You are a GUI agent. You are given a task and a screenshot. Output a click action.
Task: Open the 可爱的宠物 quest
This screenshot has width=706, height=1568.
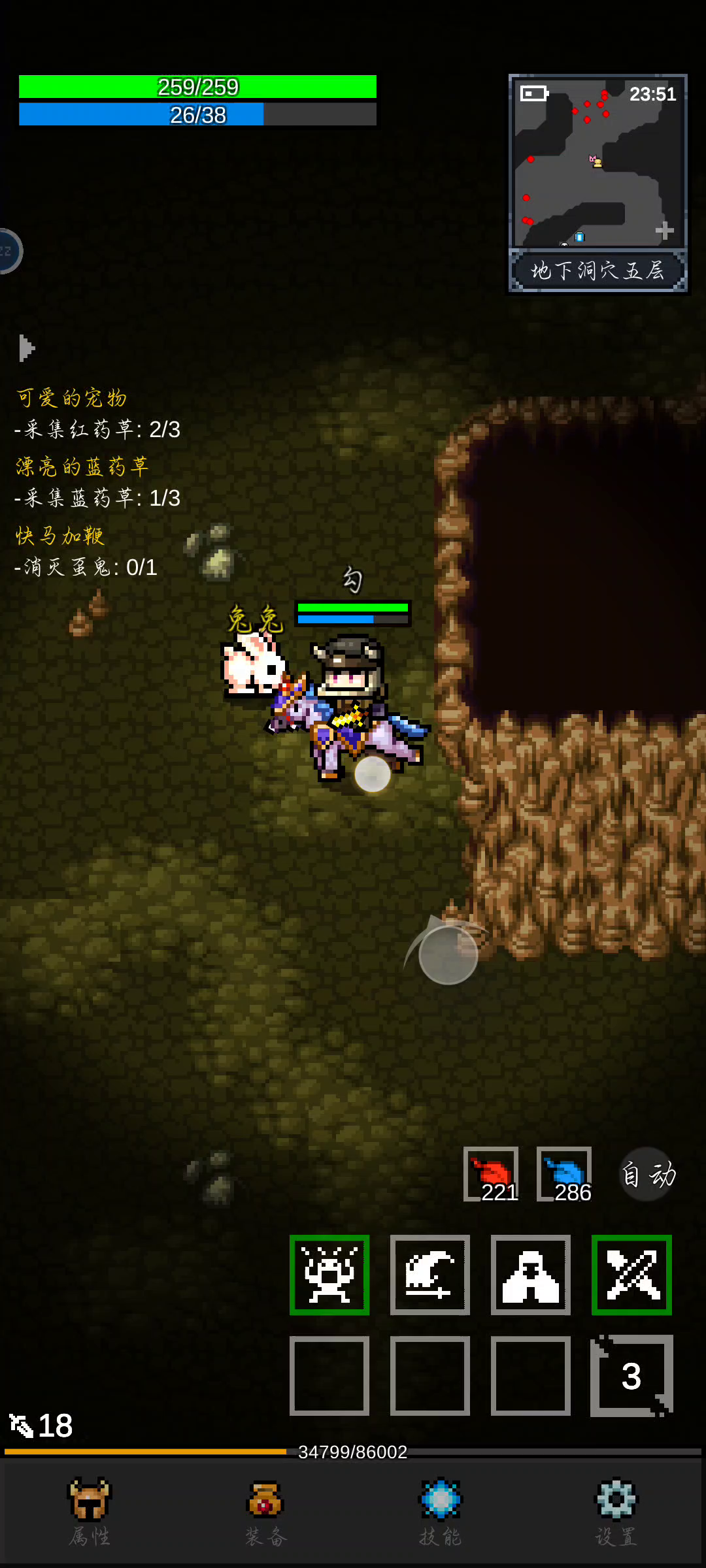[71, 397]
